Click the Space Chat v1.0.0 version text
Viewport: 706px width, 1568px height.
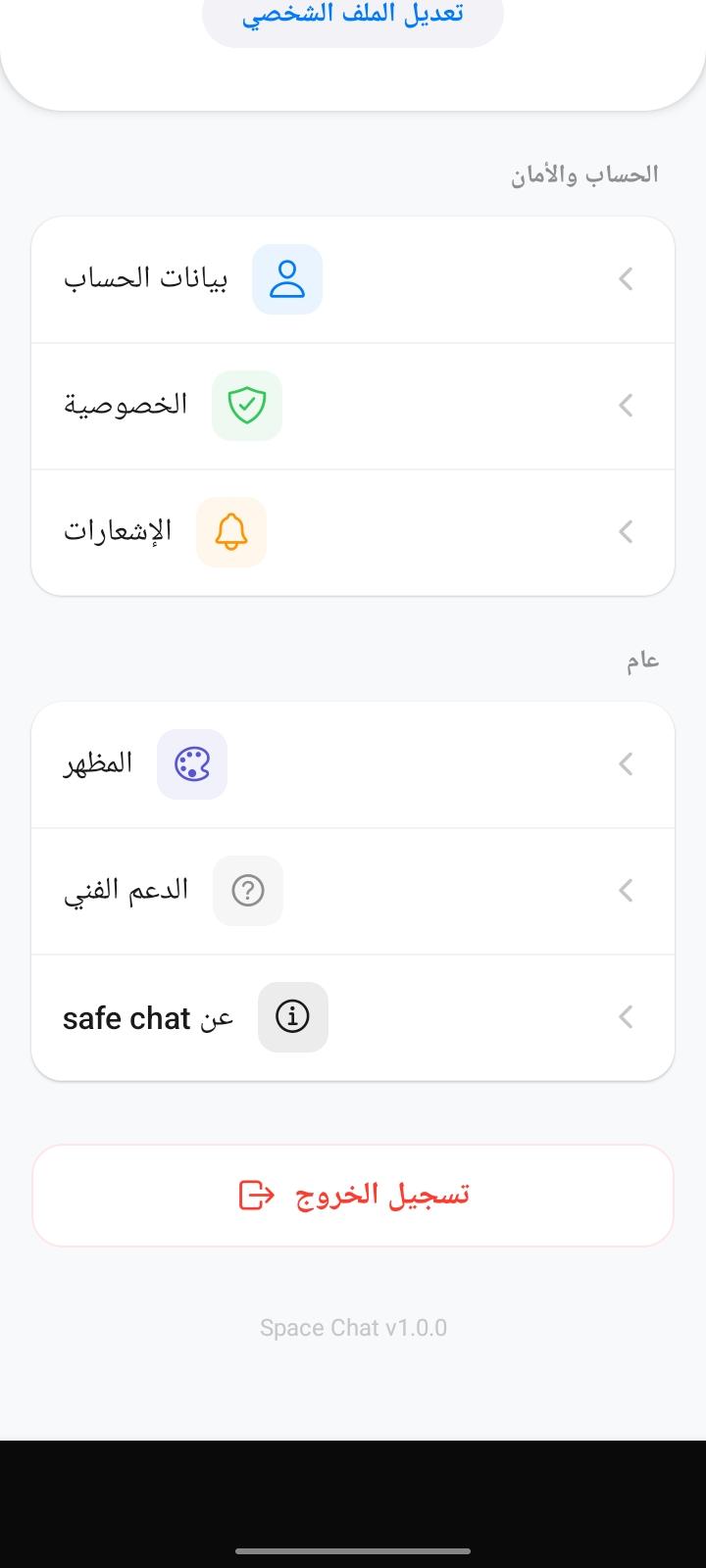[353, 1327]
